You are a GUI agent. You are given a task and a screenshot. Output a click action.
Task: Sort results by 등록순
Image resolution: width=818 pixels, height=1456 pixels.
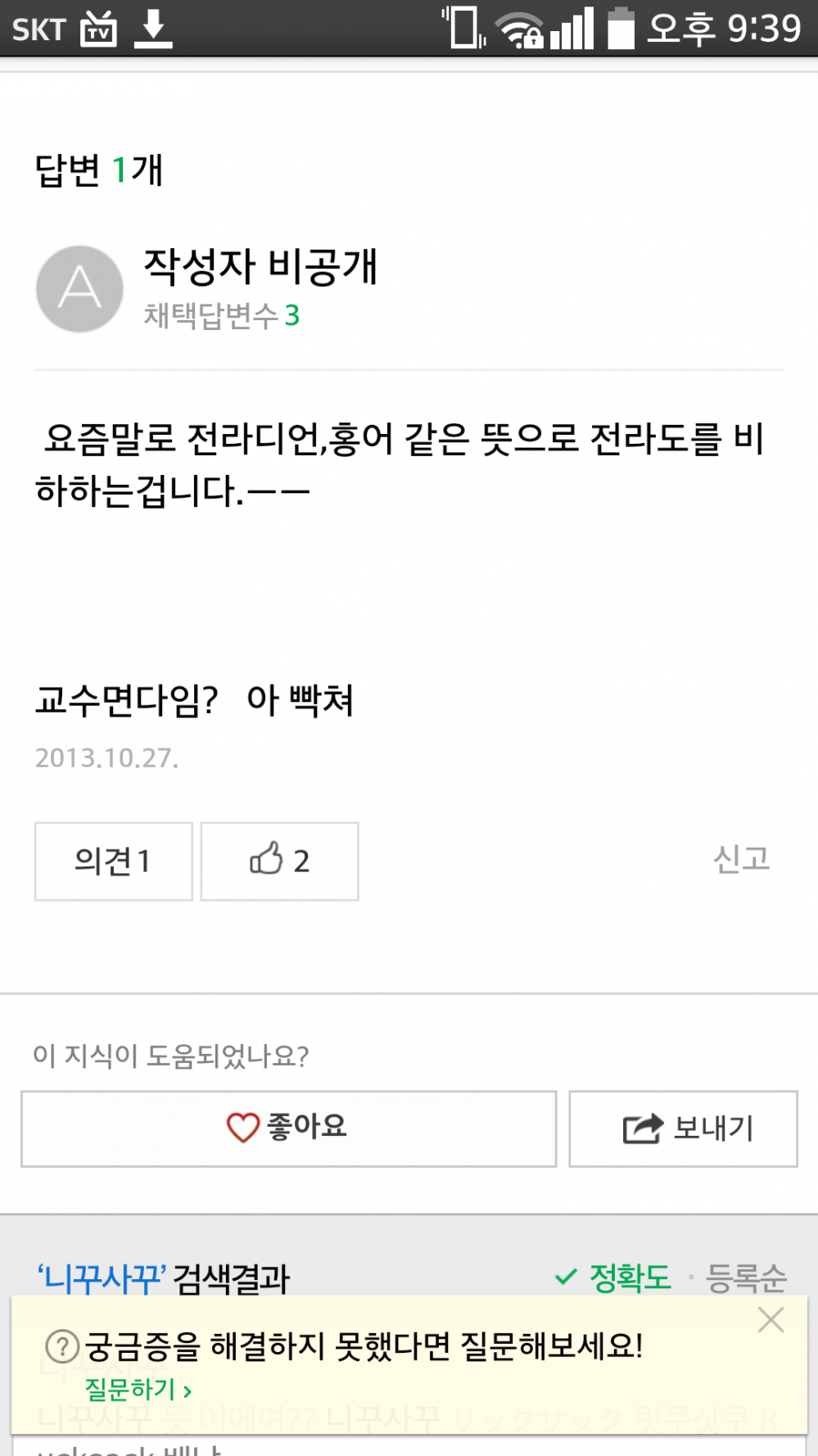click(746, 1277)
